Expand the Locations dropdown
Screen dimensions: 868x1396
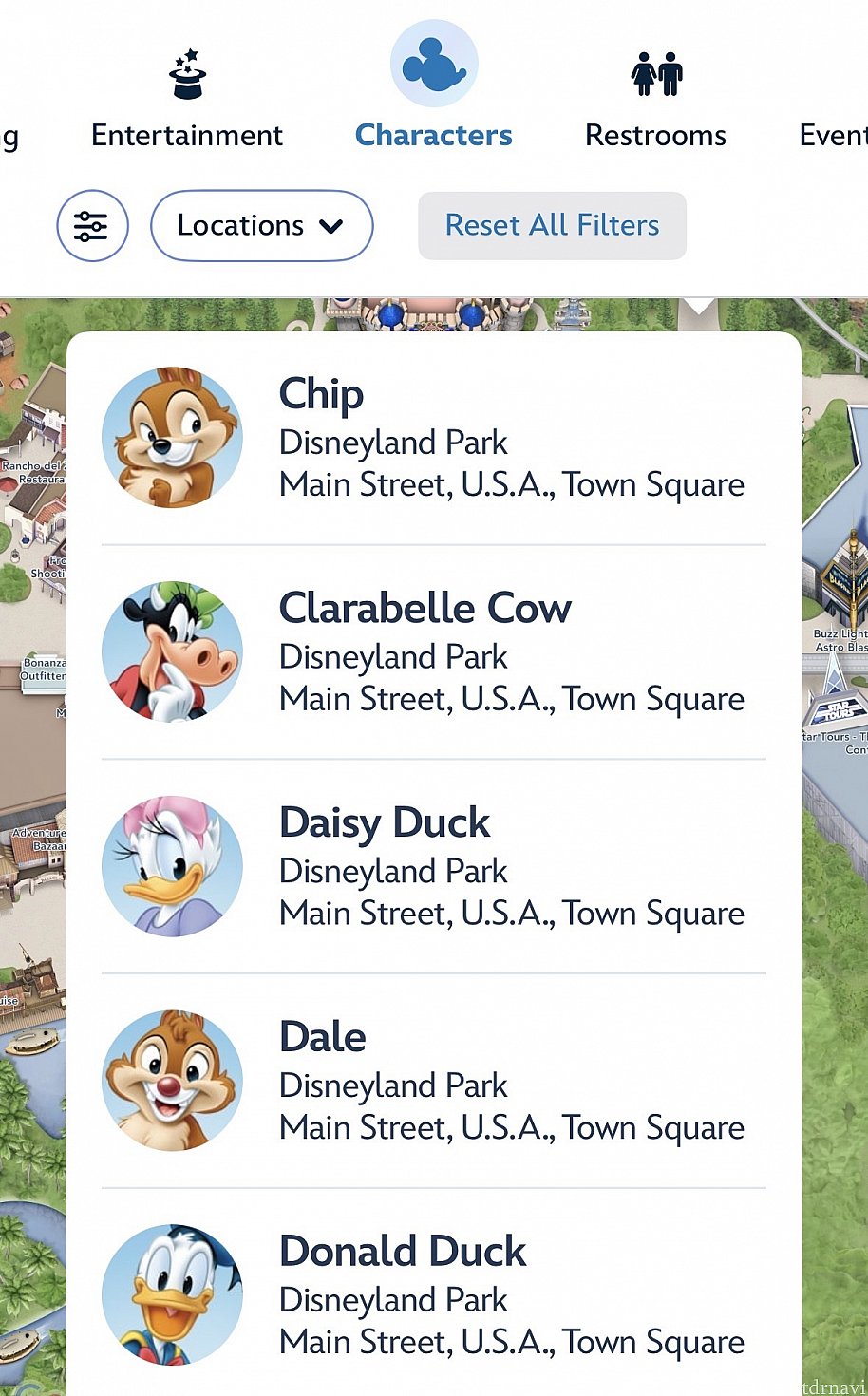point(261,226)
